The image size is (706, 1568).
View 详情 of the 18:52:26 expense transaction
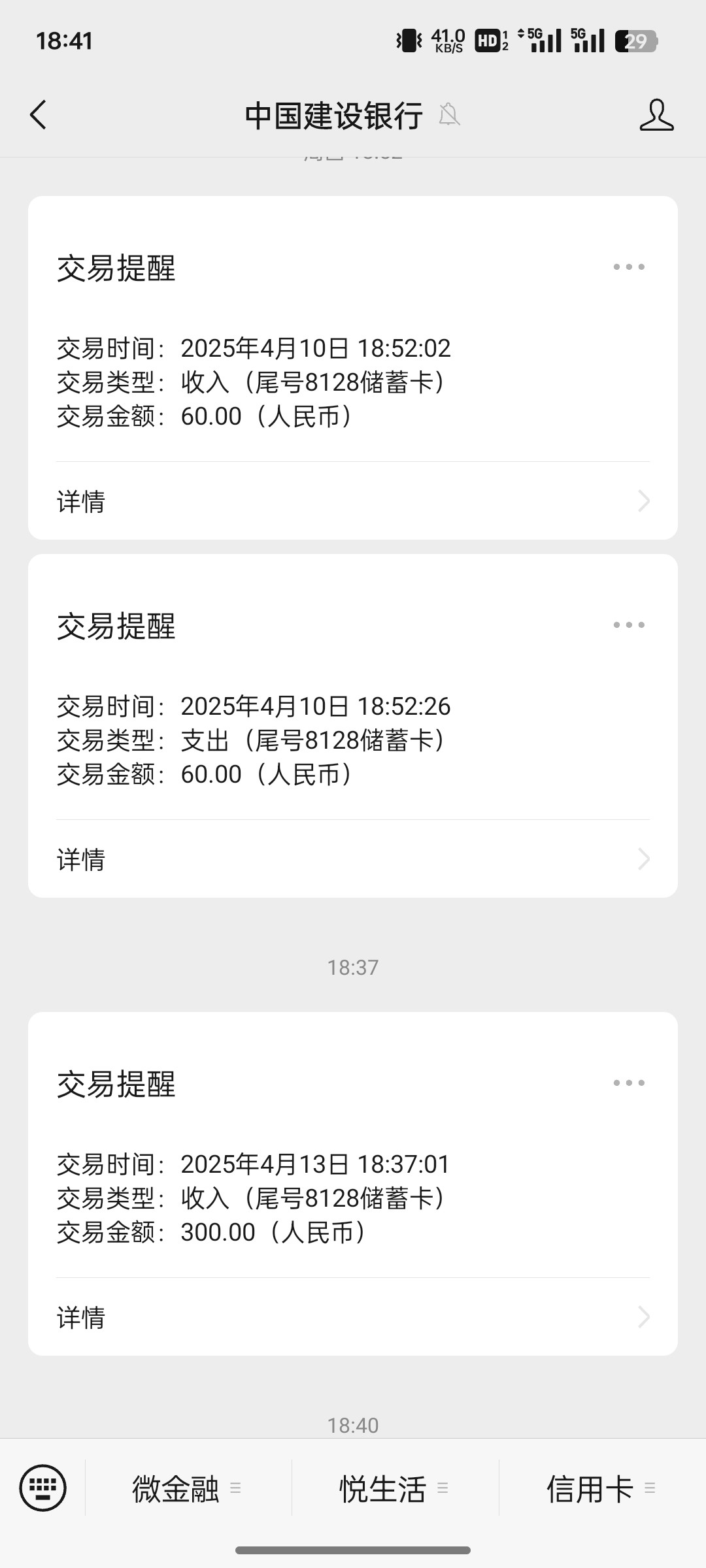353,860
